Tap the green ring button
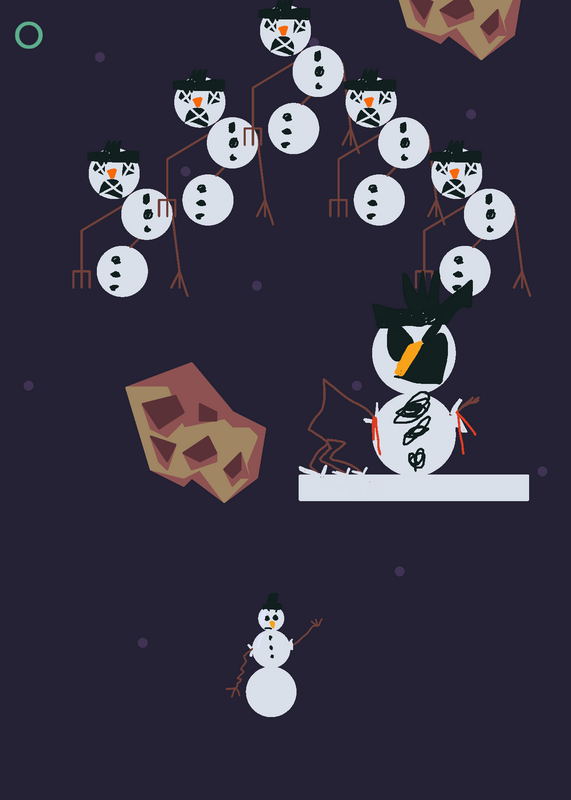Screen dimensions: 571x800 (29, 35)
